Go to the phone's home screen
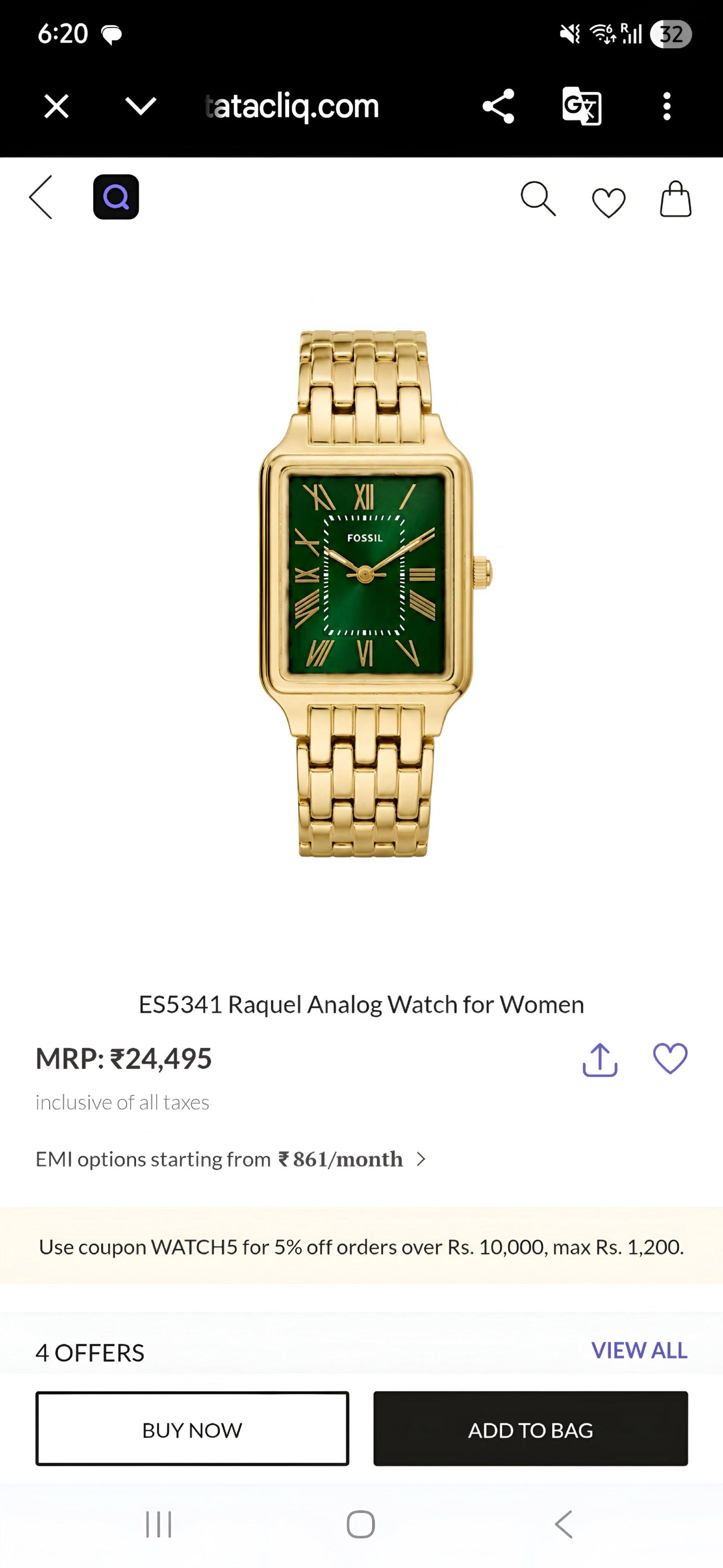 [361, 1525]
